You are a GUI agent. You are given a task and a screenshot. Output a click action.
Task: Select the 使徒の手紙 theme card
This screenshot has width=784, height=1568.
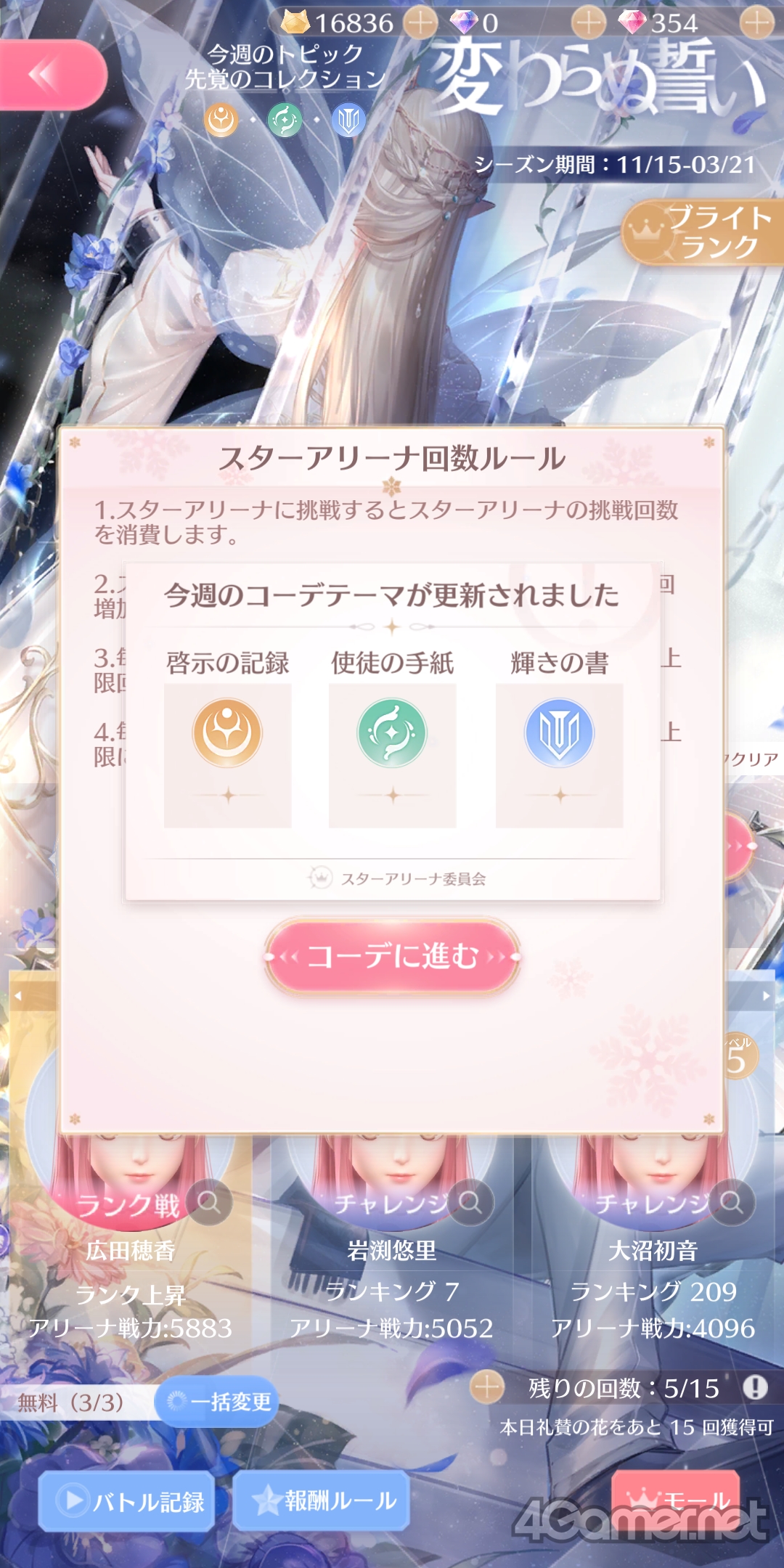tap(392, 755)
